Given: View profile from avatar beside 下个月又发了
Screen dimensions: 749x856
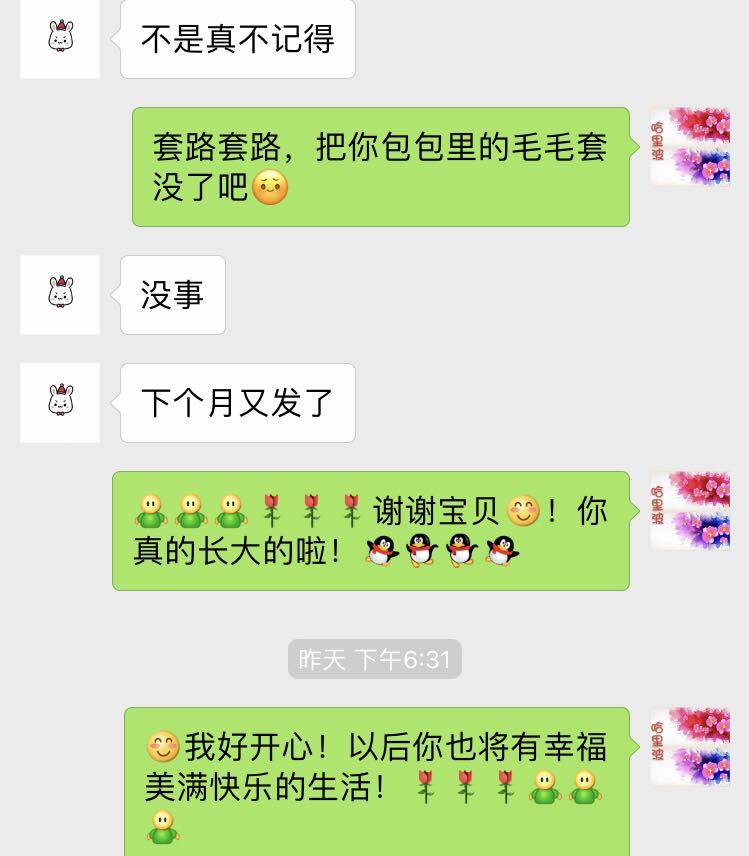Looking at the screenshot, I should 60,403.
